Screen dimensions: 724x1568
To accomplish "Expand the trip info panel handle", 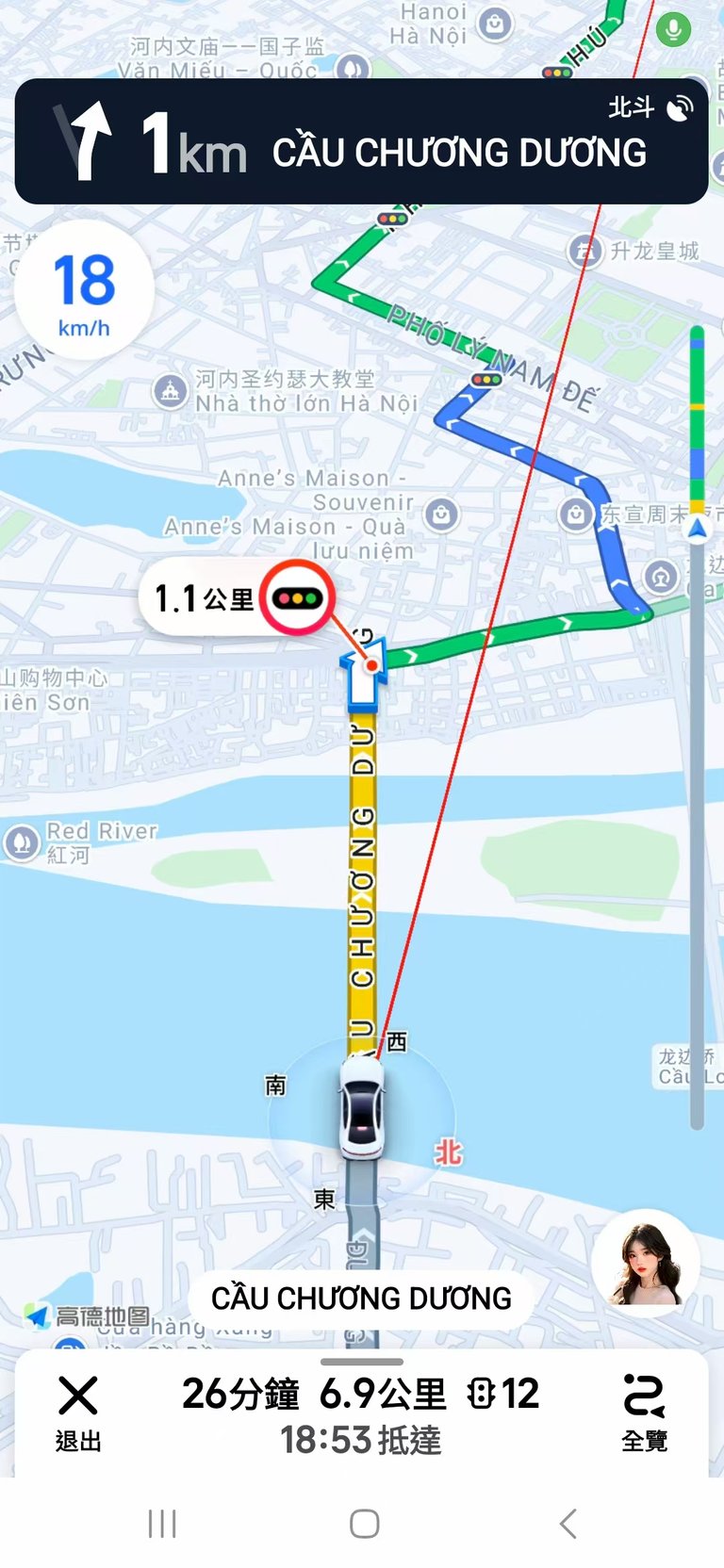I will coord(362,1362).
